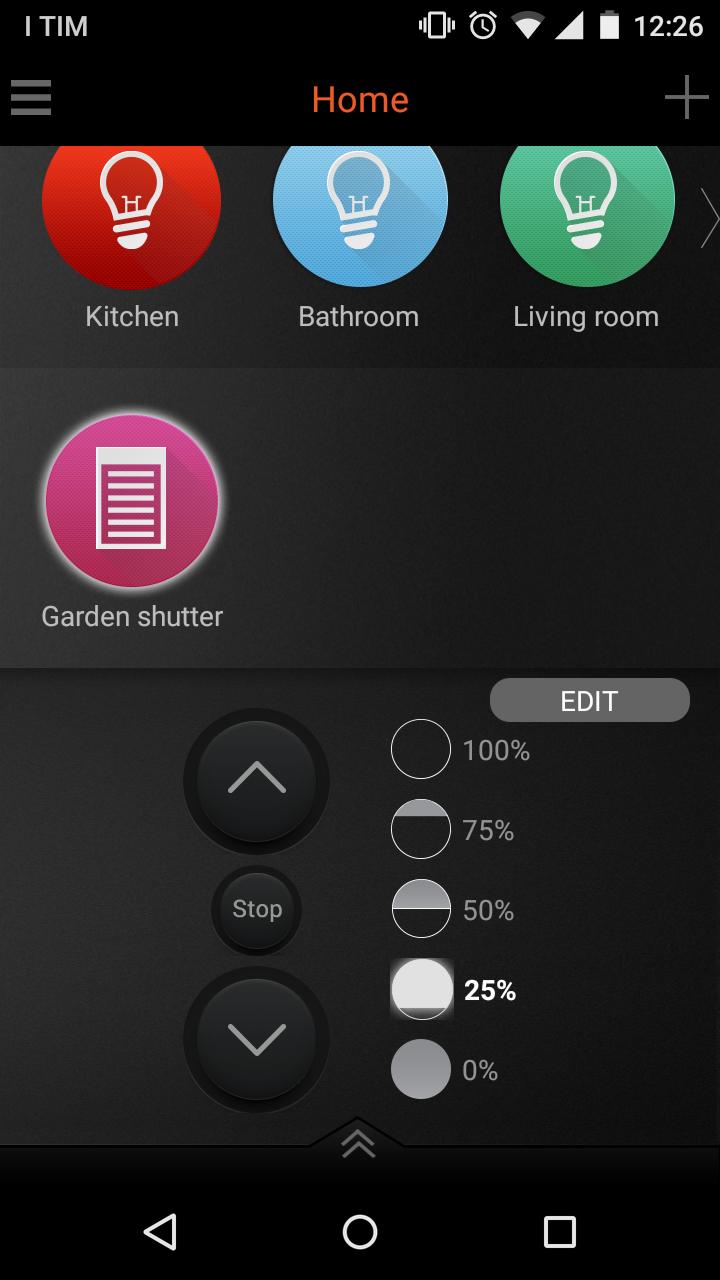
Task: Select the Garden shutter device
Action: coord(132,500)
